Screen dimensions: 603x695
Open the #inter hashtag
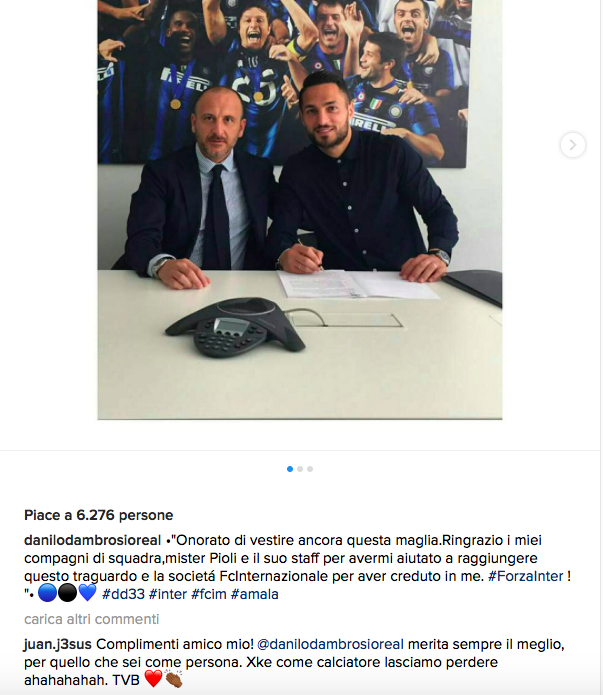click(167, 594)
